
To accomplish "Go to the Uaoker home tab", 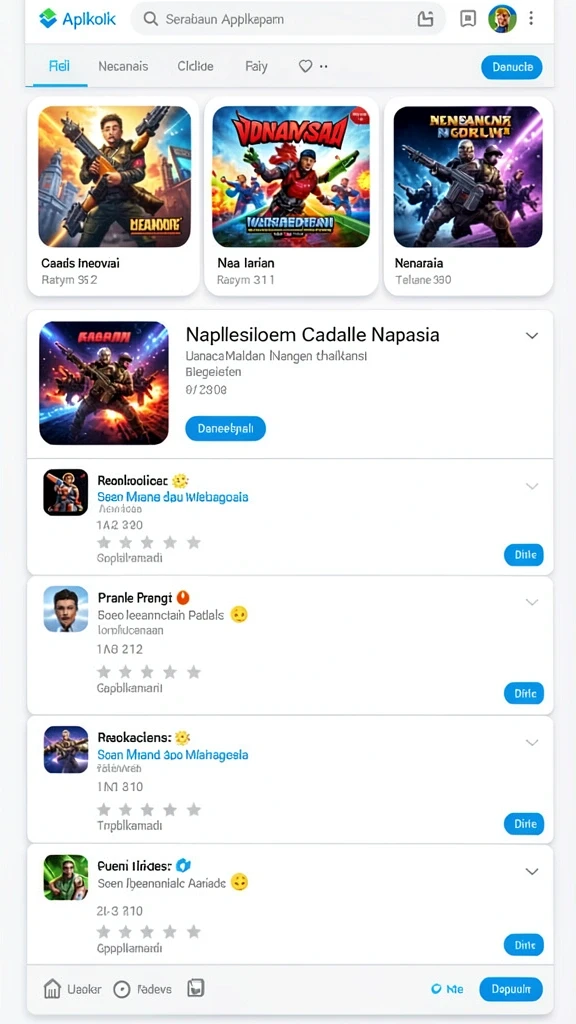I will (72, 989).
